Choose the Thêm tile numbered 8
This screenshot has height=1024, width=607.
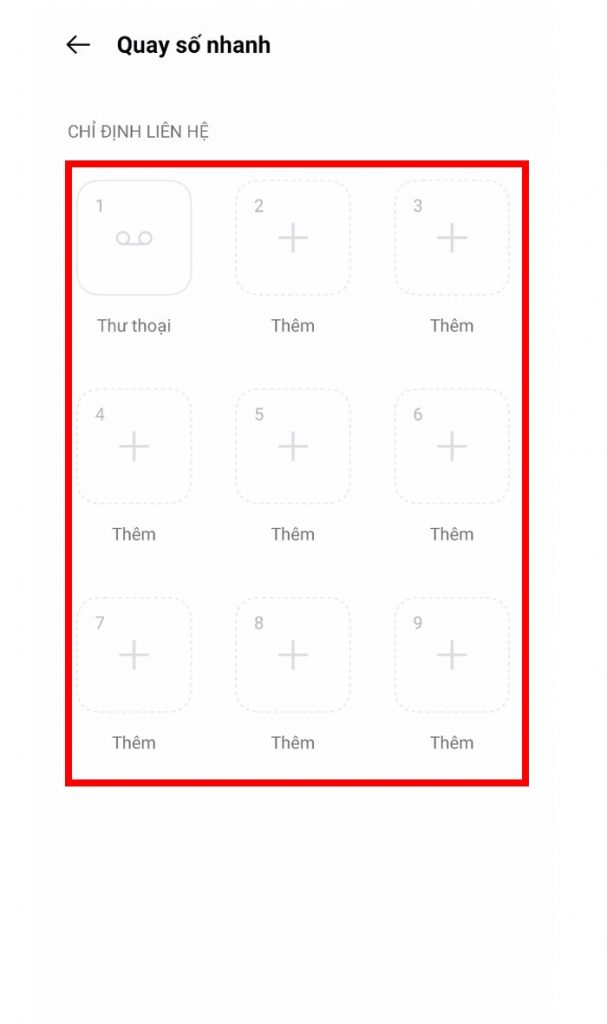tap(293, 655)
